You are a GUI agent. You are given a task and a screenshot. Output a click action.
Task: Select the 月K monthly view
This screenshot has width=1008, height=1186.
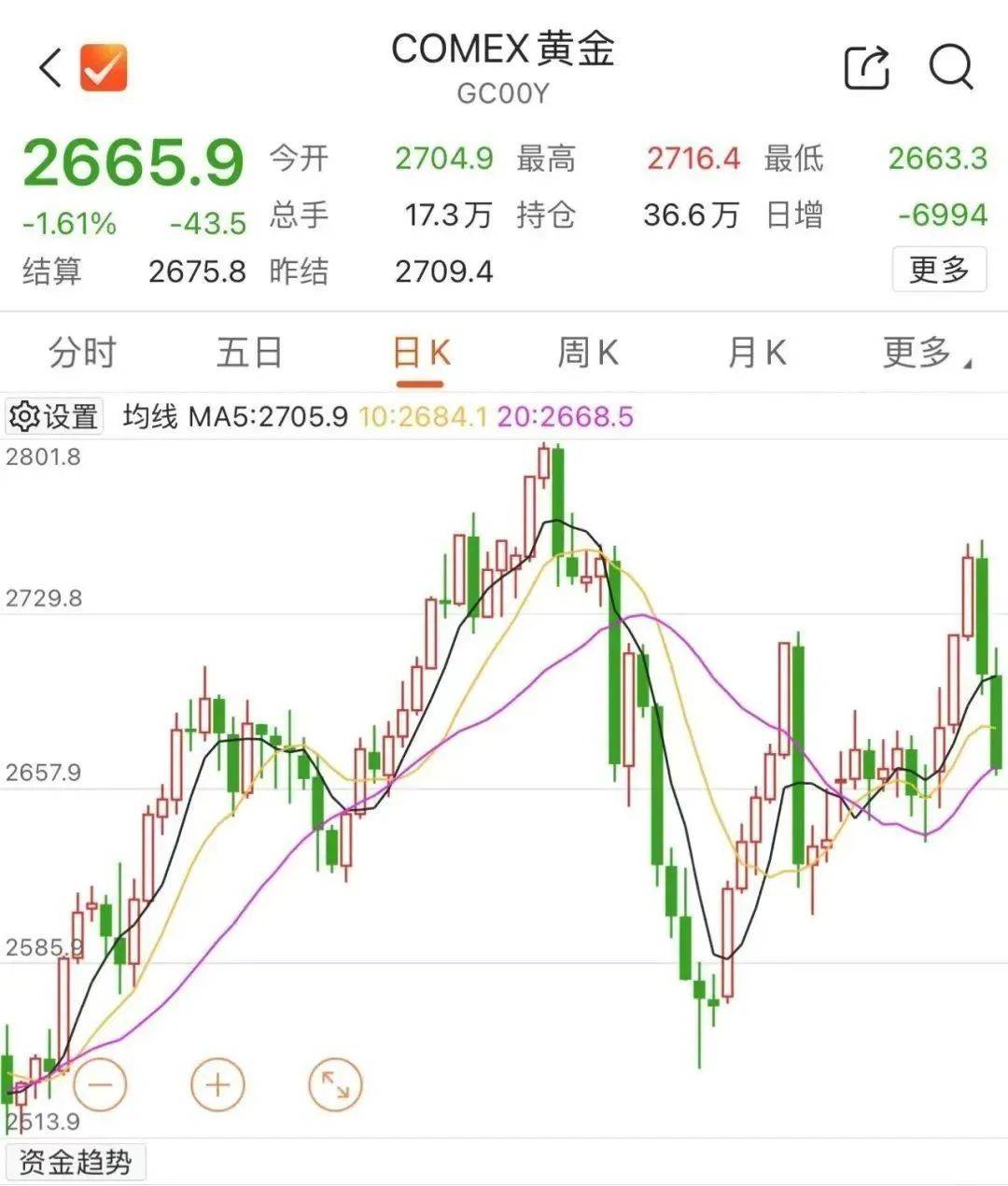tap(757, 355)
